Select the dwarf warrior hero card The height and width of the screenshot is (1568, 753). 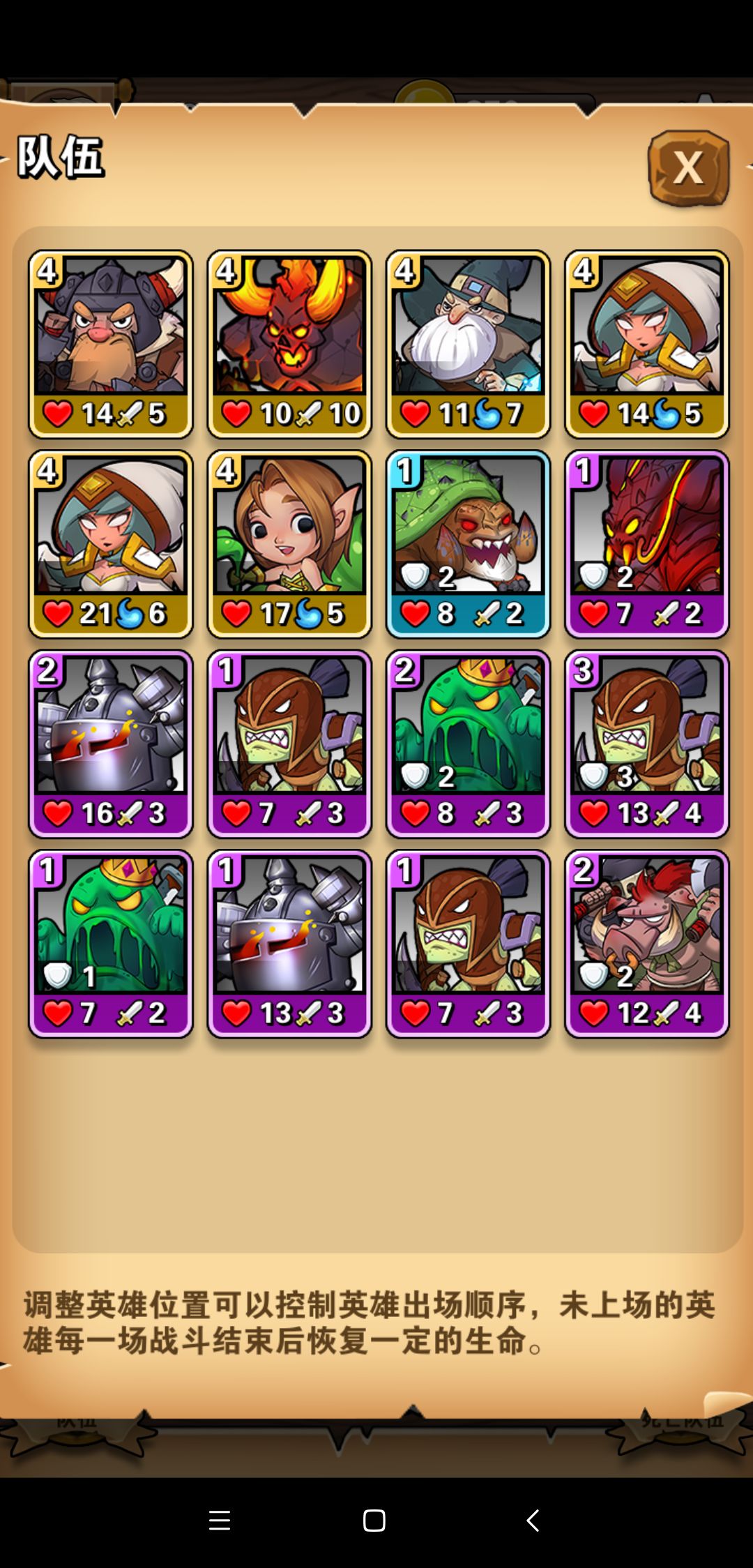pos(110,343)
